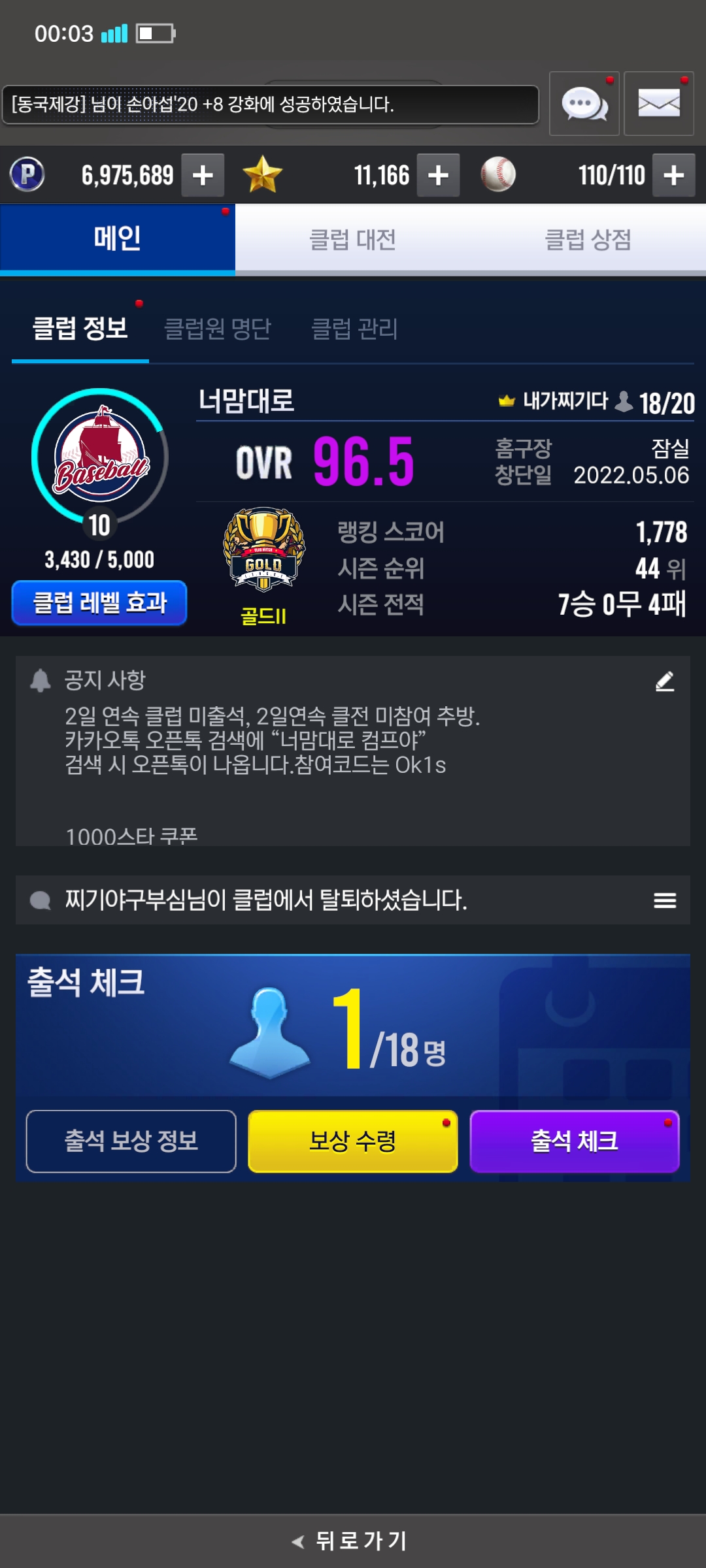This screenshot has width=706, height=1568.
Task: Add more points with the plus button
Action: pos(203,175)
